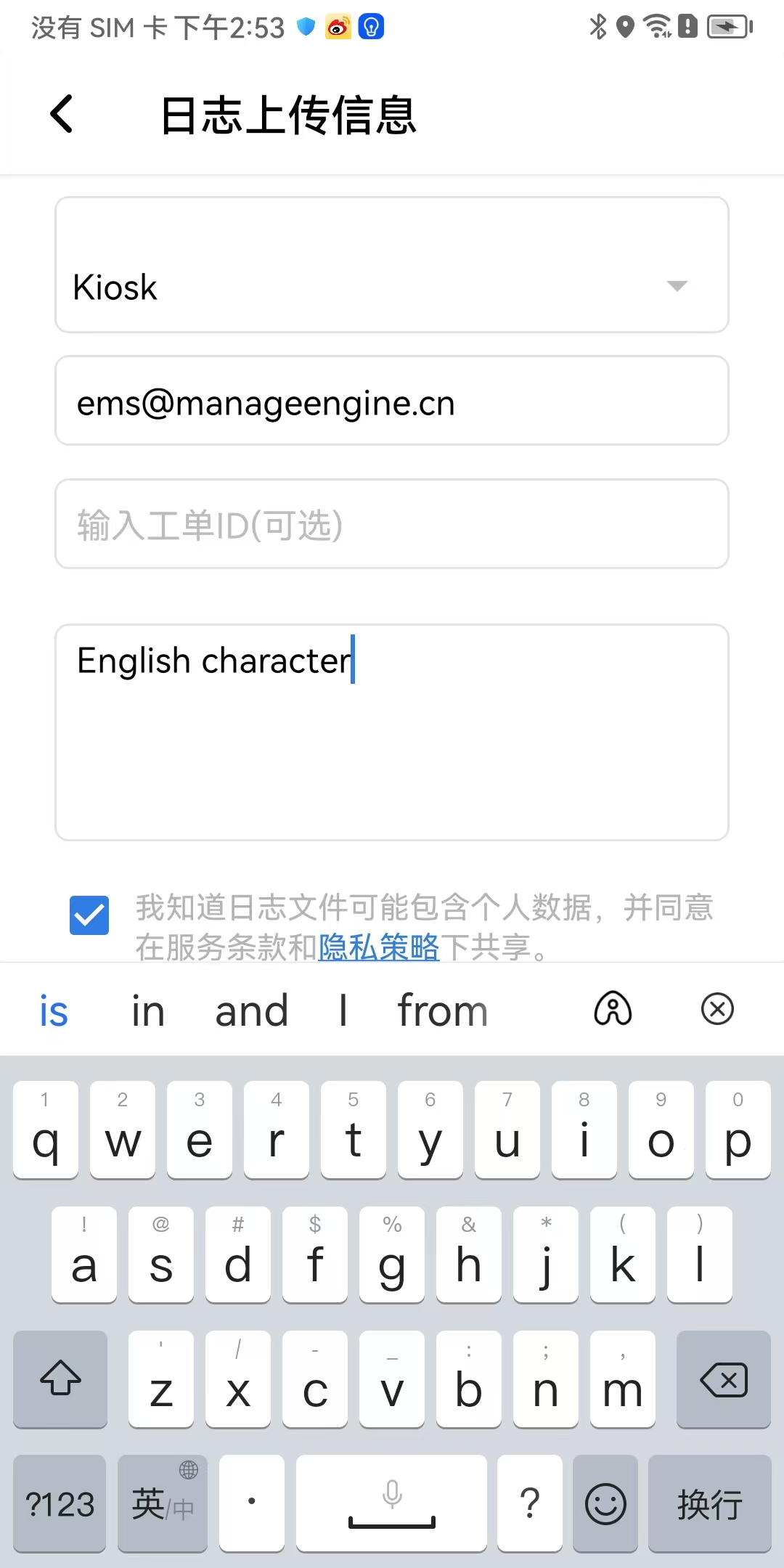Pick the "is" keyboard suggestion
This screenshot has height=1568, width=784.
coord(54,1010)
